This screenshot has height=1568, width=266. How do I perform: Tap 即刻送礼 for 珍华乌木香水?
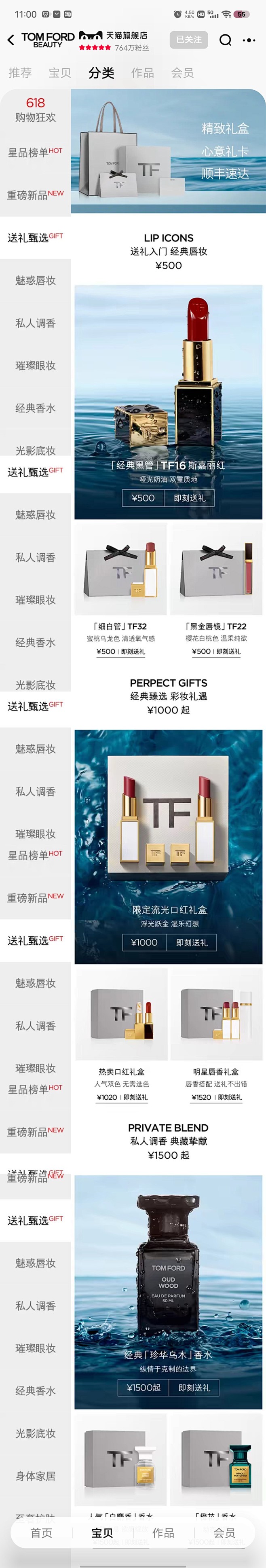pos(194,1387)
